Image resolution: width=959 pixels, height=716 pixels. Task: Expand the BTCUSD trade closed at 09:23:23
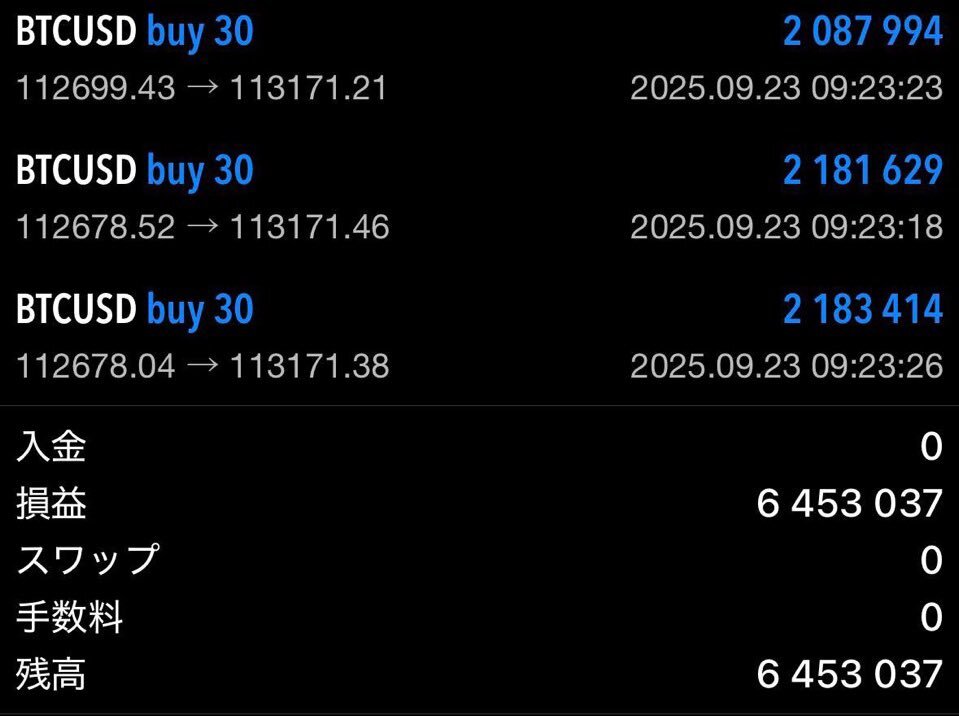pos(479,60)
